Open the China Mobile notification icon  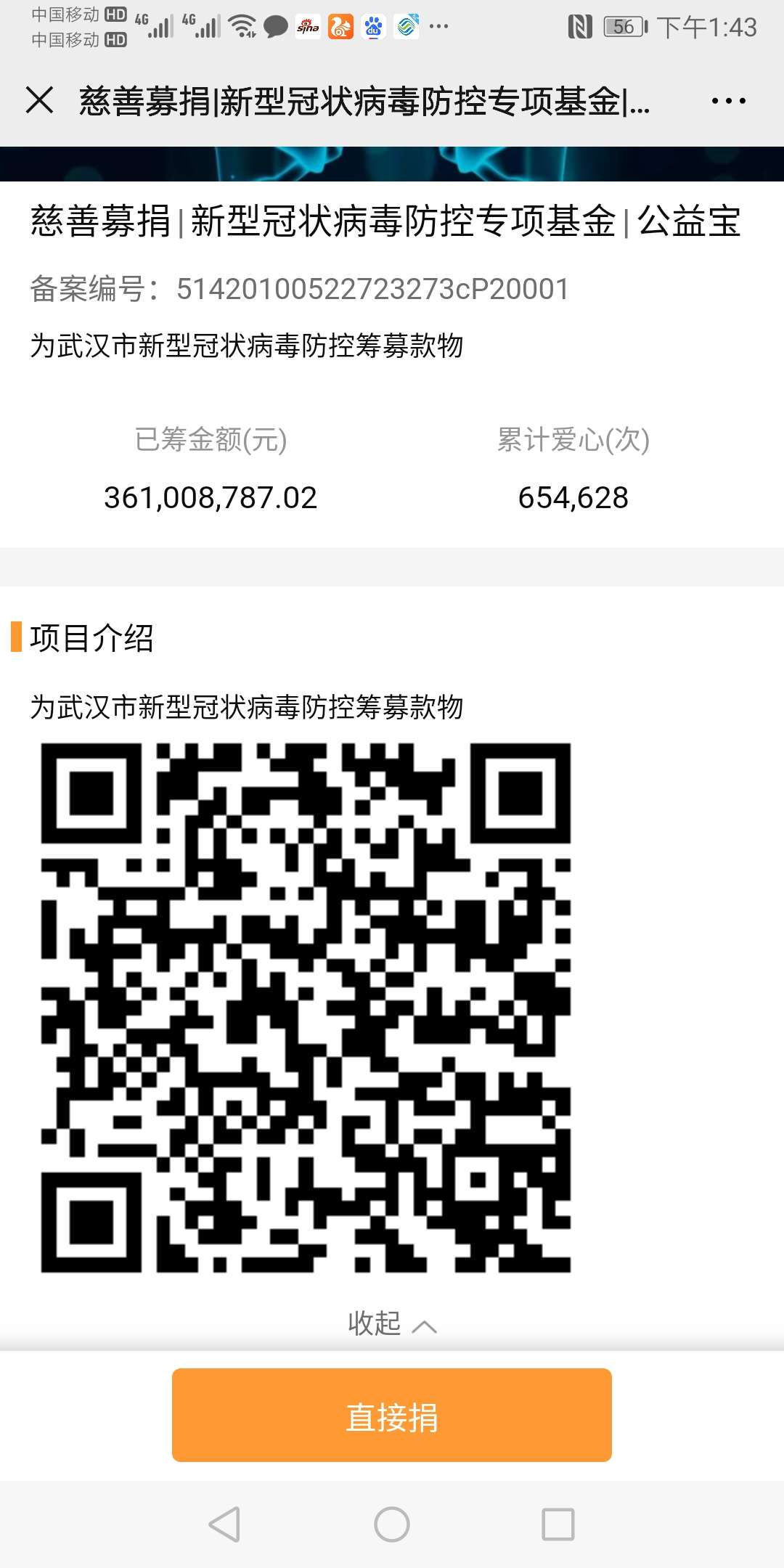(x=407, y=28)
